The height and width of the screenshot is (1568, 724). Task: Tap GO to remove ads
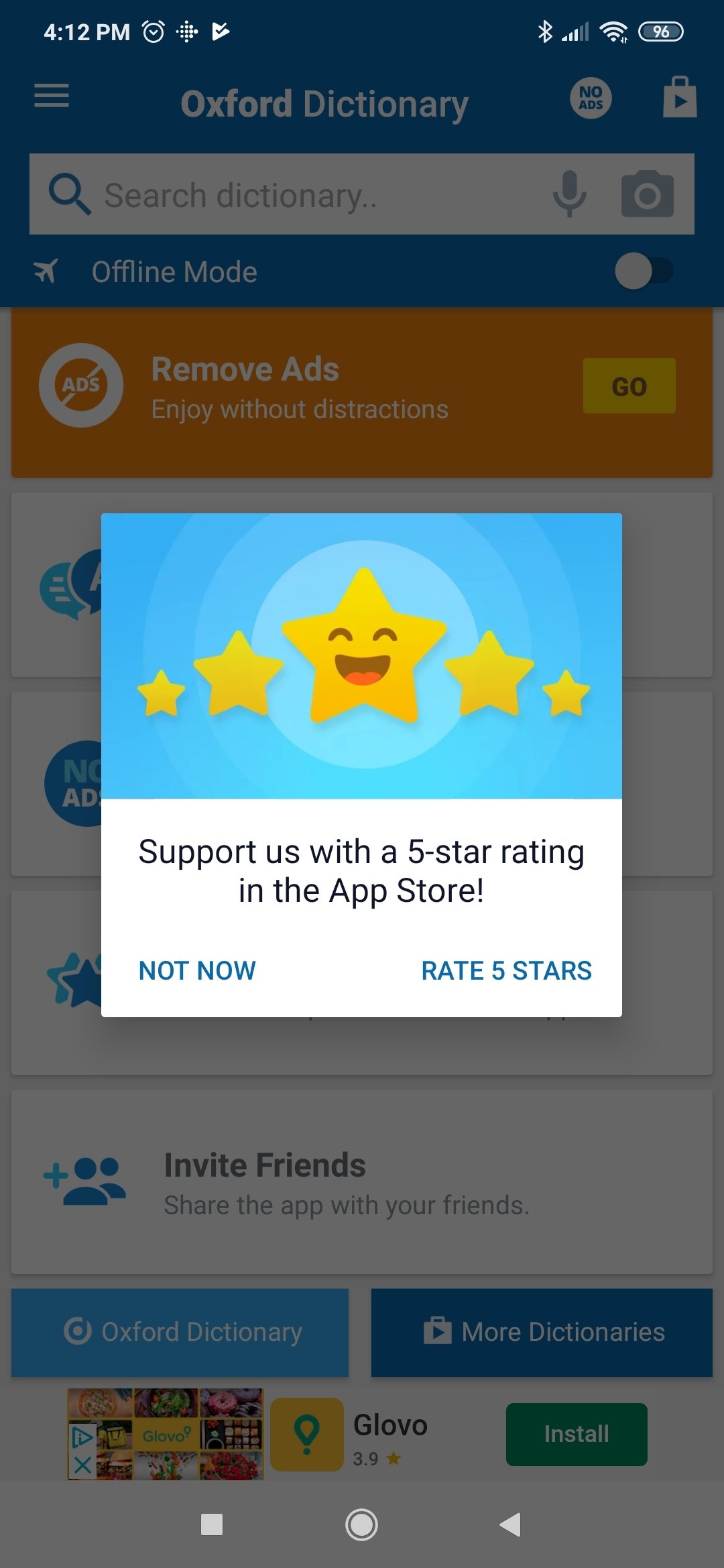click(x=629, y=386)
